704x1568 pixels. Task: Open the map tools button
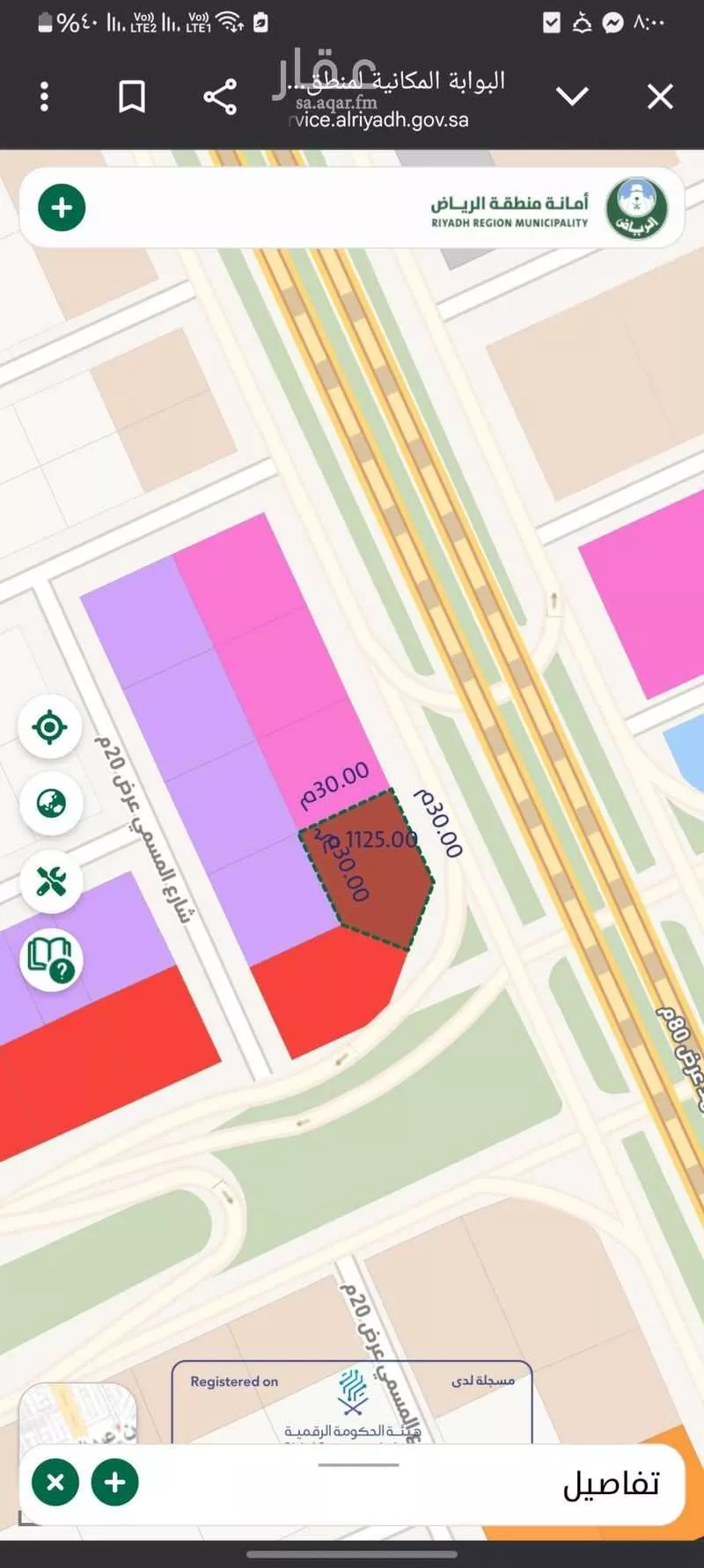click(x=50, y=880)
